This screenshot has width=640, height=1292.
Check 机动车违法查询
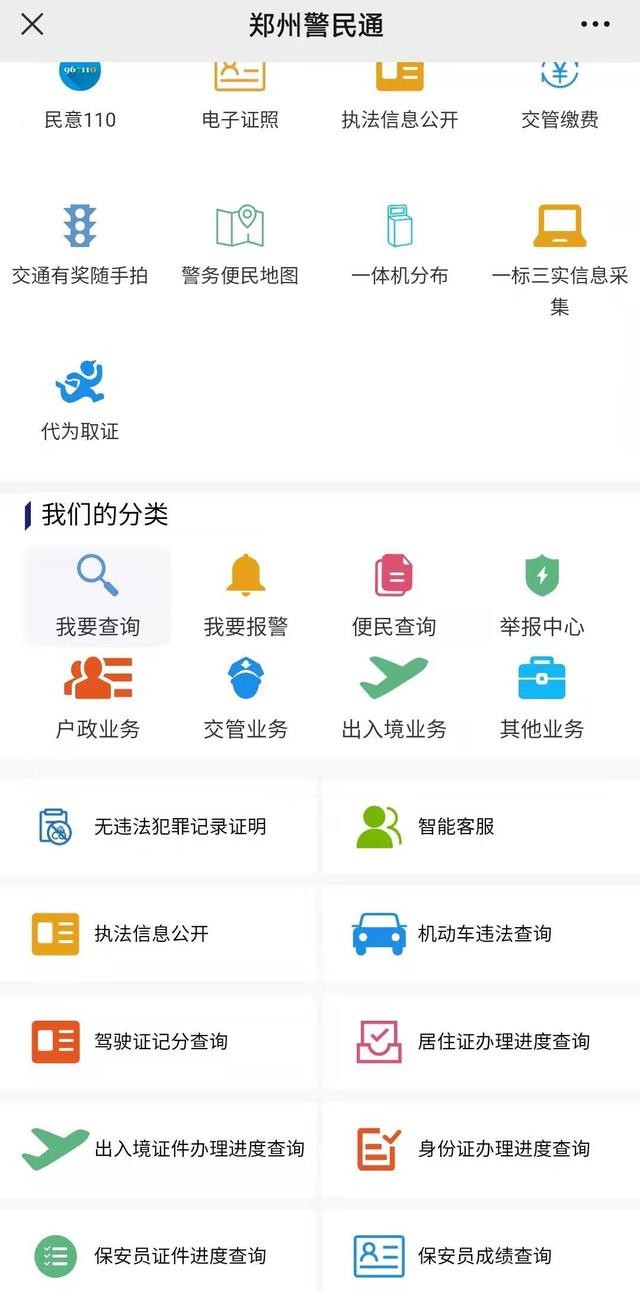point(480,934)
